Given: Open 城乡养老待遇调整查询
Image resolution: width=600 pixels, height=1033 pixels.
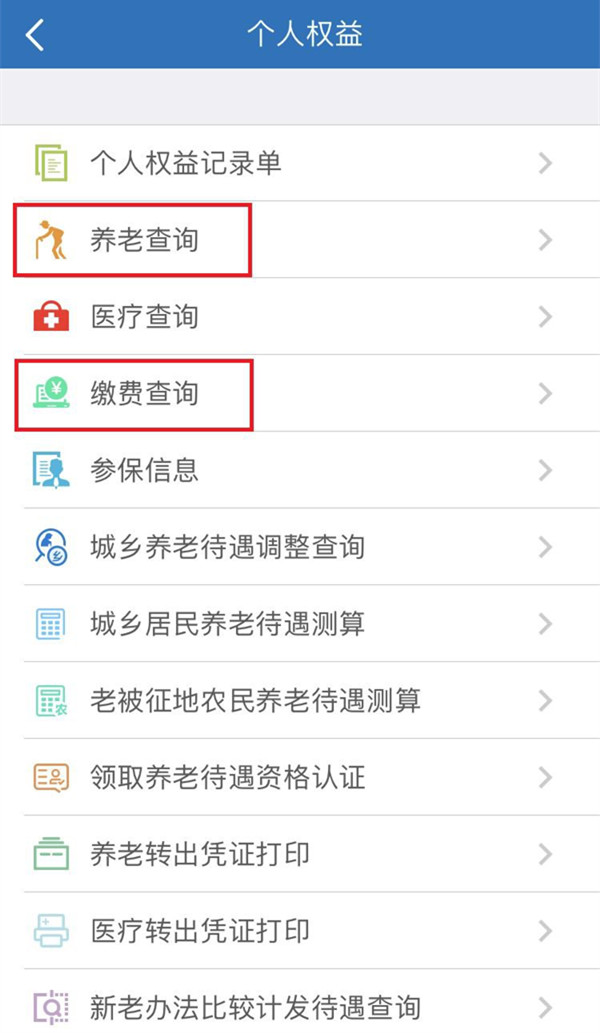Looking at the screenshot, I should (227, 547).
